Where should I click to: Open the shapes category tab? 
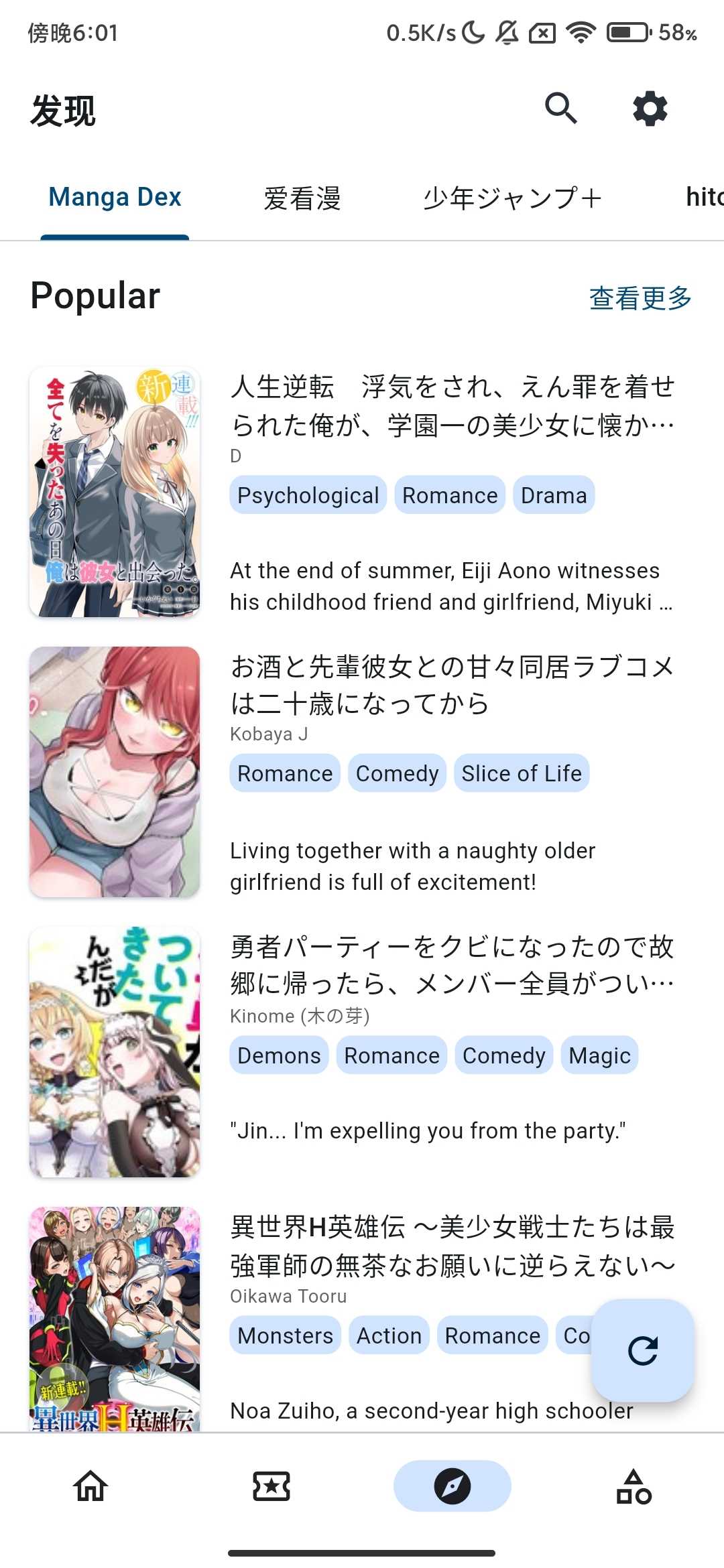click(633, 1486)
